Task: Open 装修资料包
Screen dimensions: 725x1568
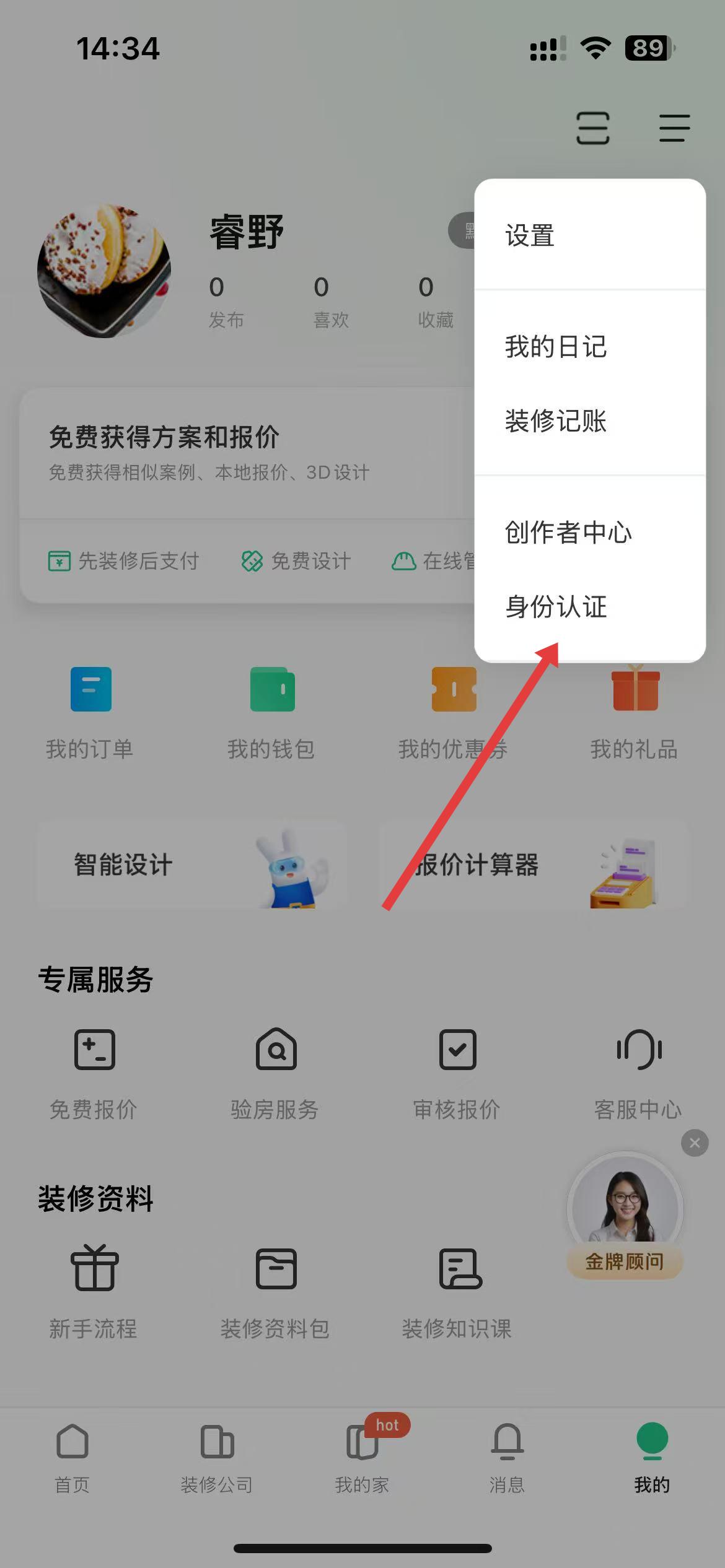Action: click(x=275, y=1292)
